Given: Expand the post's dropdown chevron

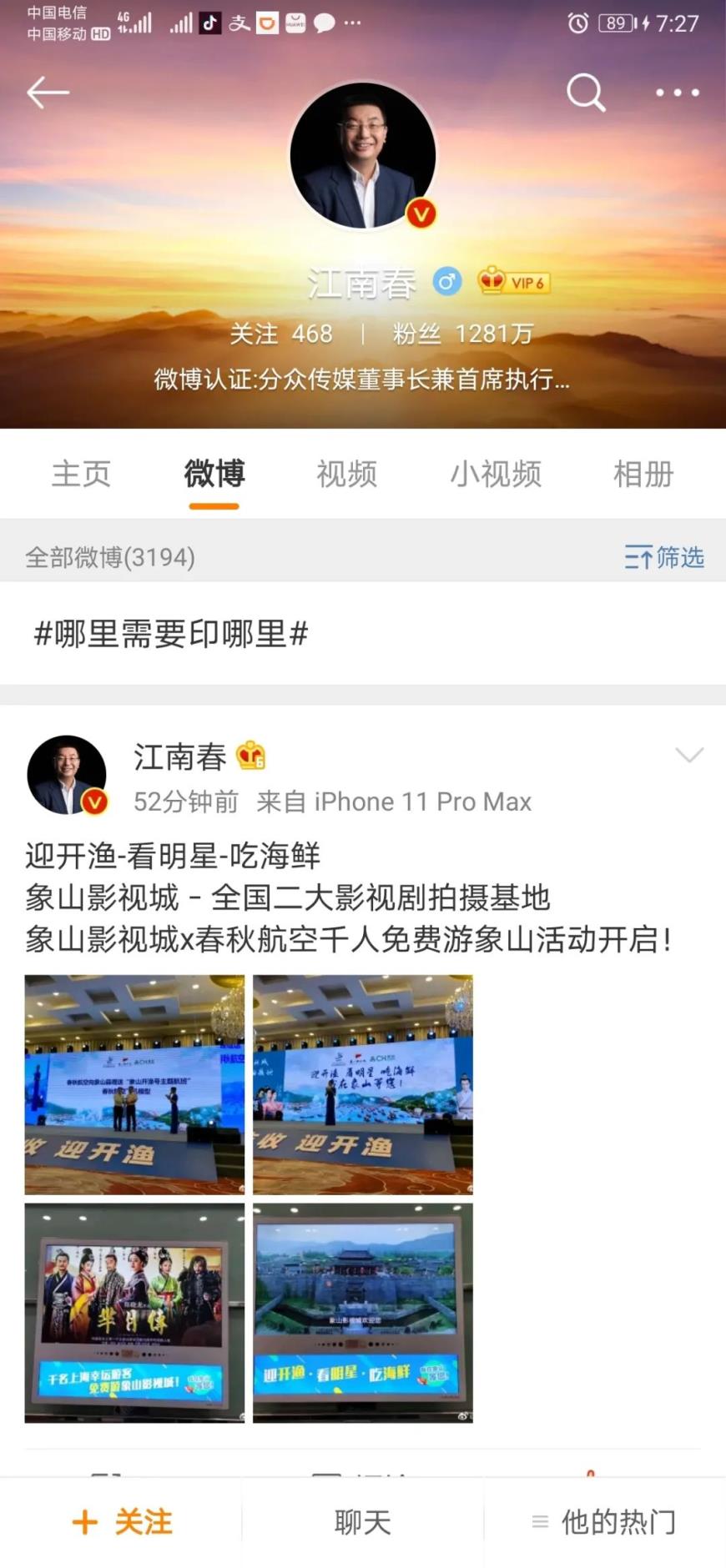Looking at the screenshot, I should tap(689, 756).
